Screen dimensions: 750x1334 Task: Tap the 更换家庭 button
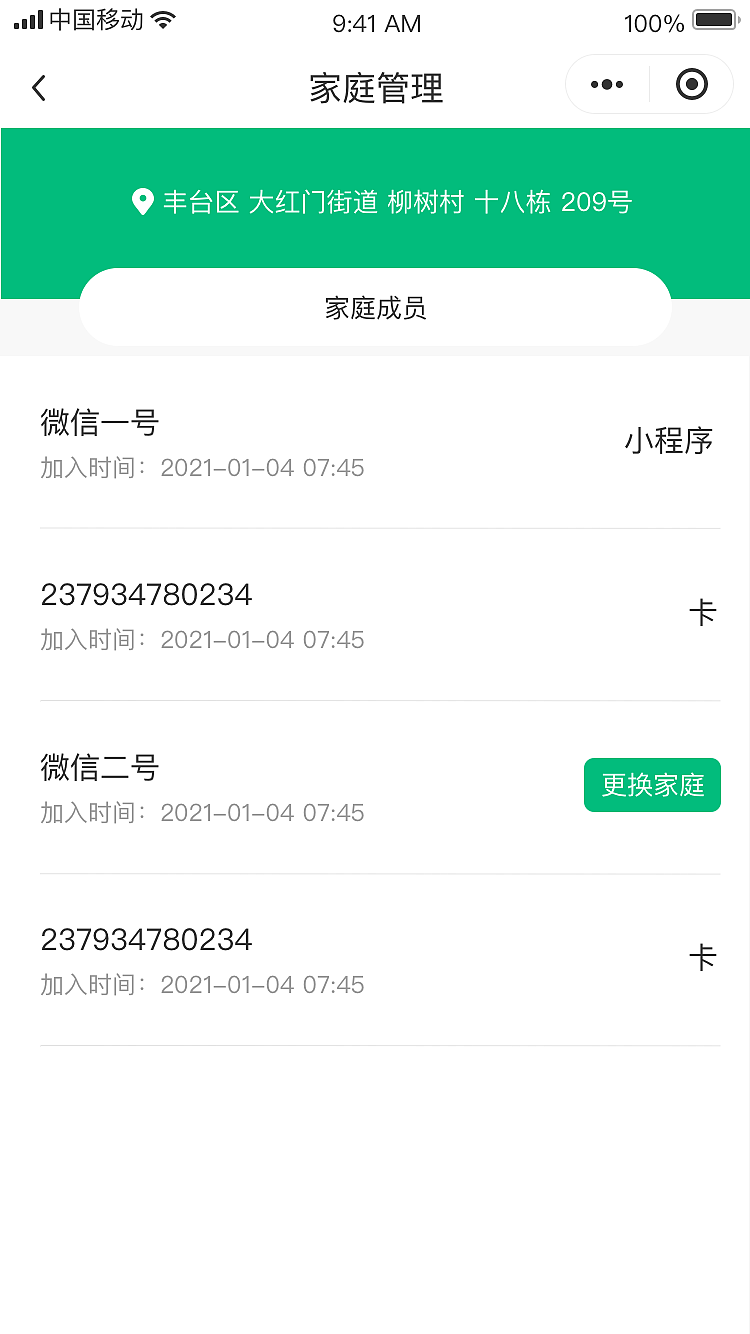652,785
